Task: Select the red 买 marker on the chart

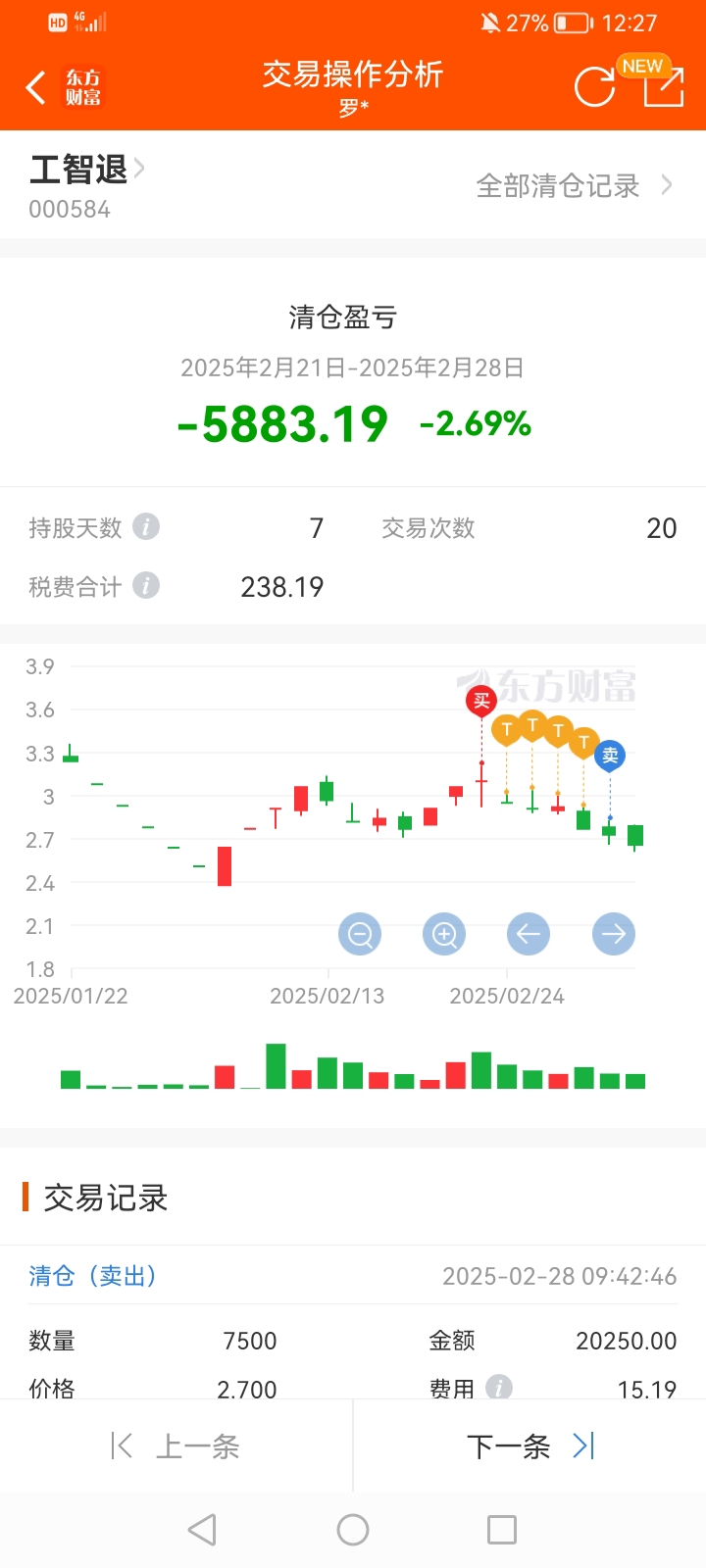Action: [481, 701]
